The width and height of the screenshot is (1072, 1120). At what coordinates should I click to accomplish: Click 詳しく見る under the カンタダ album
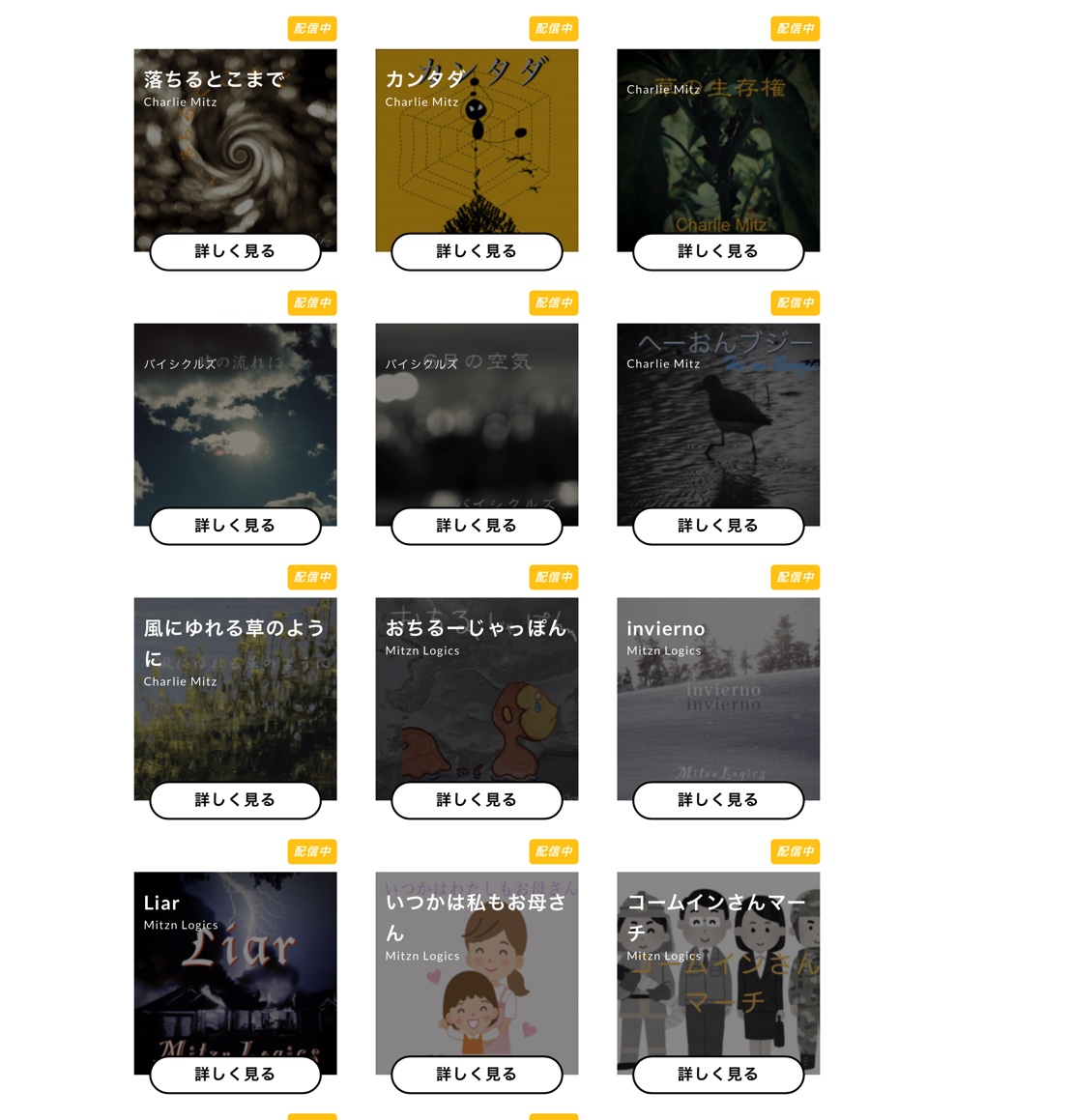pos(477,250)
